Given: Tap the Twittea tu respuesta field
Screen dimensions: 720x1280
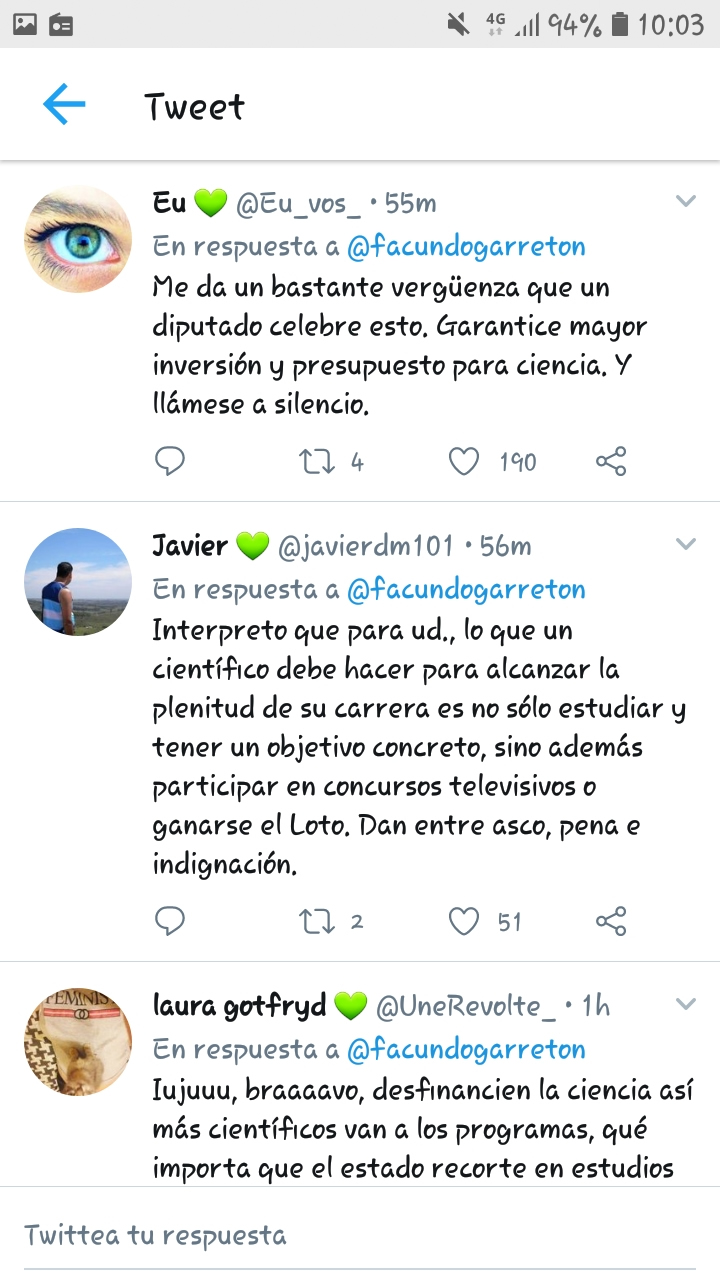Looking at the screenshot, I should [x=360, y=1235].
